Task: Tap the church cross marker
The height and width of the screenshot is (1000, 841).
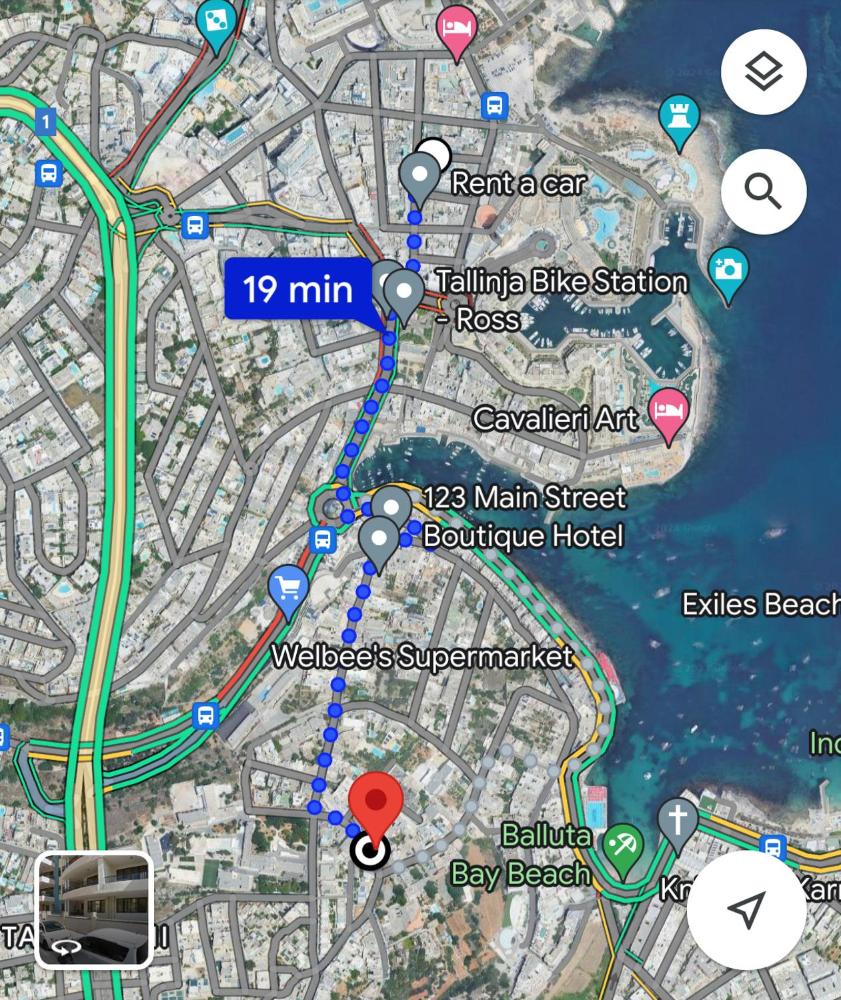Action: pos(678,822)
